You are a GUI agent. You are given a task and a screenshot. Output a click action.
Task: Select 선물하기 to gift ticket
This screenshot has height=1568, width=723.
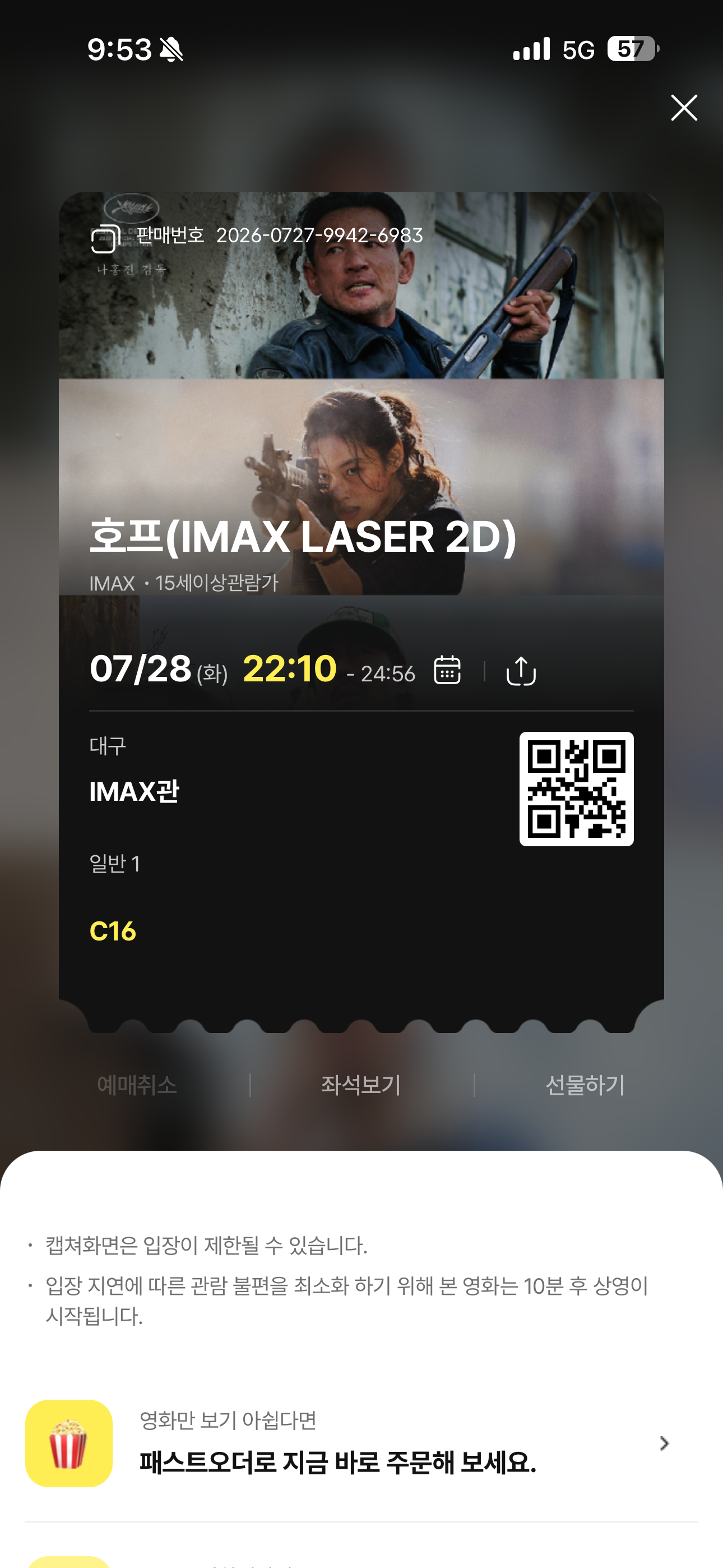(585, 1085)
